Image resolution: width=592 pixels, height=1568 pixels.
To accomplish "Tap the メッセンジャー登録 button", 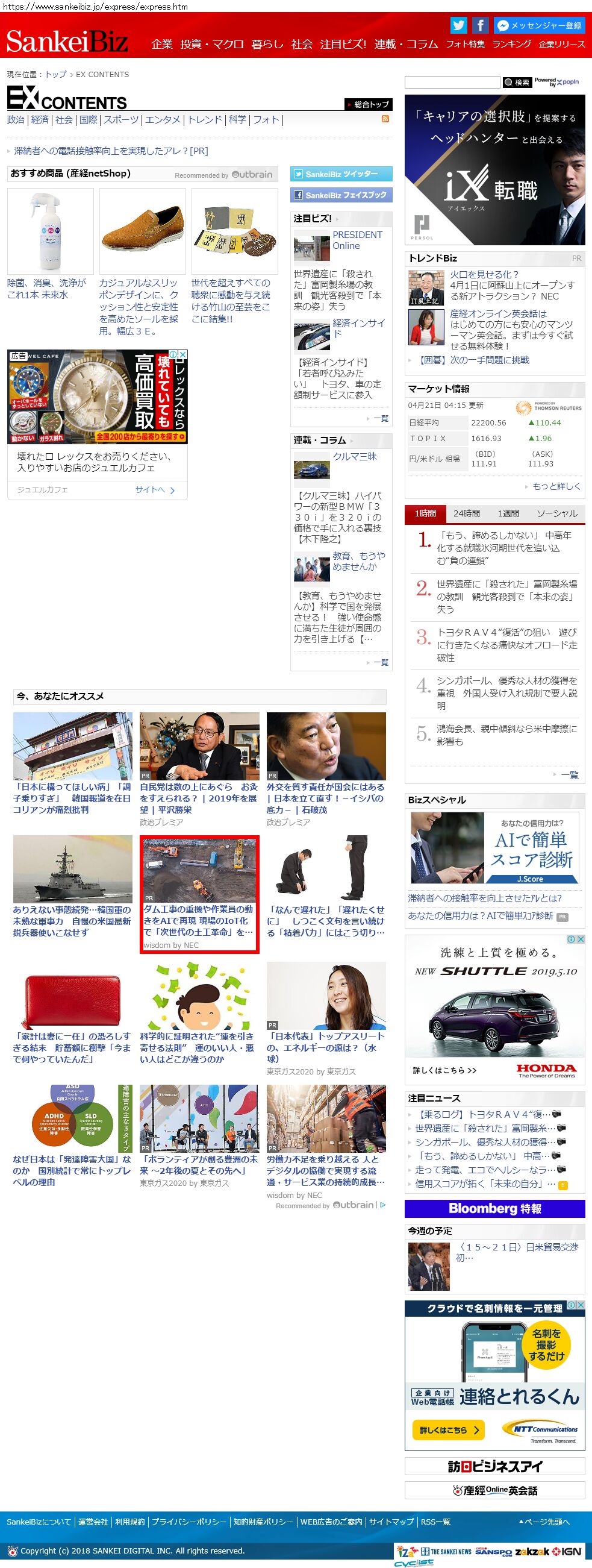I will [539, 25].
